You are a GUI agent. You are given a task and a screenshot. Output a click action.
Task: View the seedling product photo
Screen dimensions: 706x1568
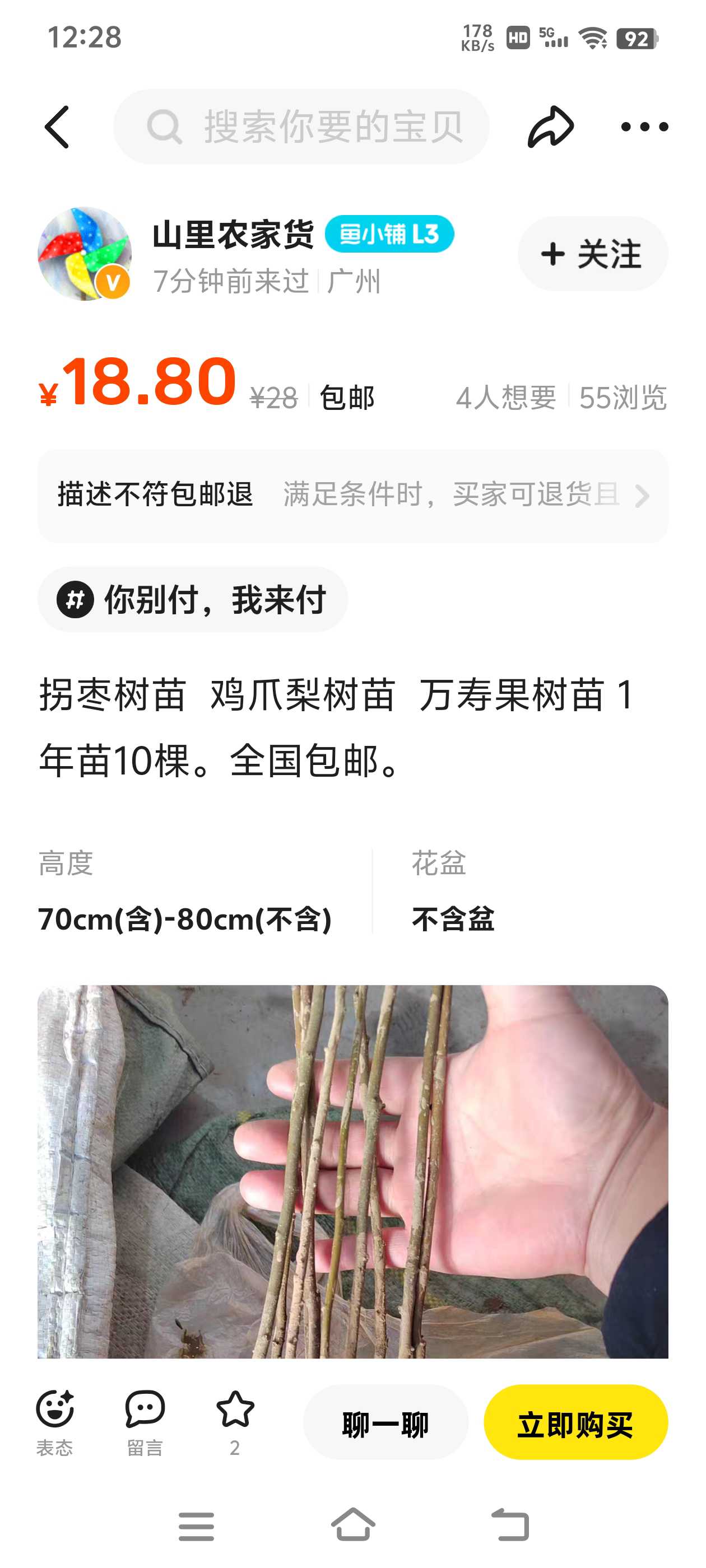(x=352, y=1171)
